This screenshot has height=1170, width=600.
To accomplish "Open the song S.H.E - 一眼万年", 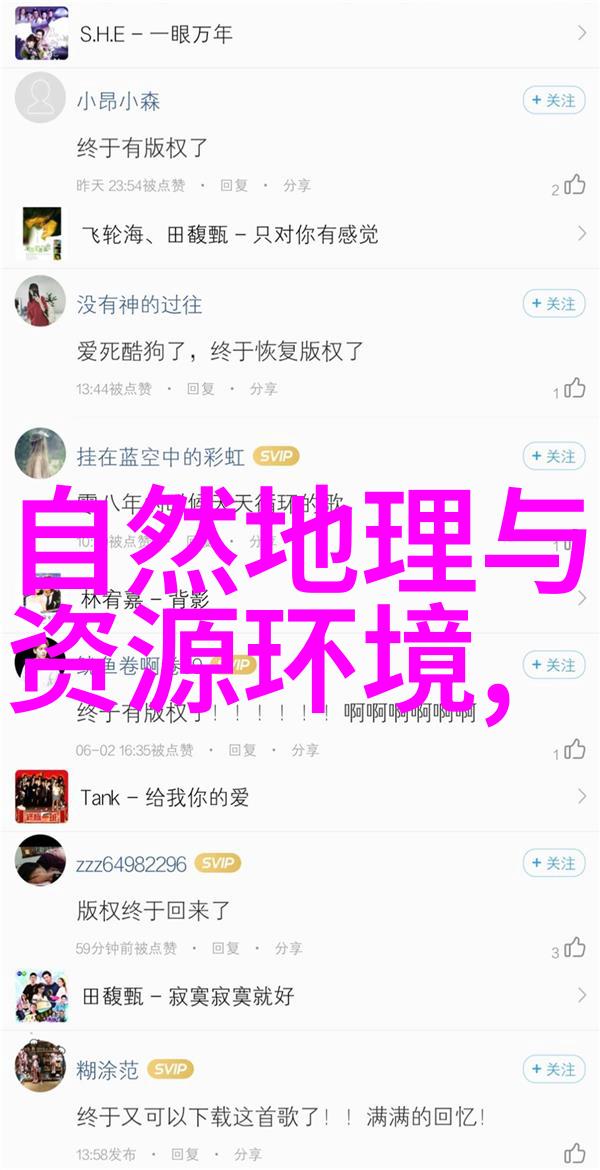I will click(x=300, y=32).
